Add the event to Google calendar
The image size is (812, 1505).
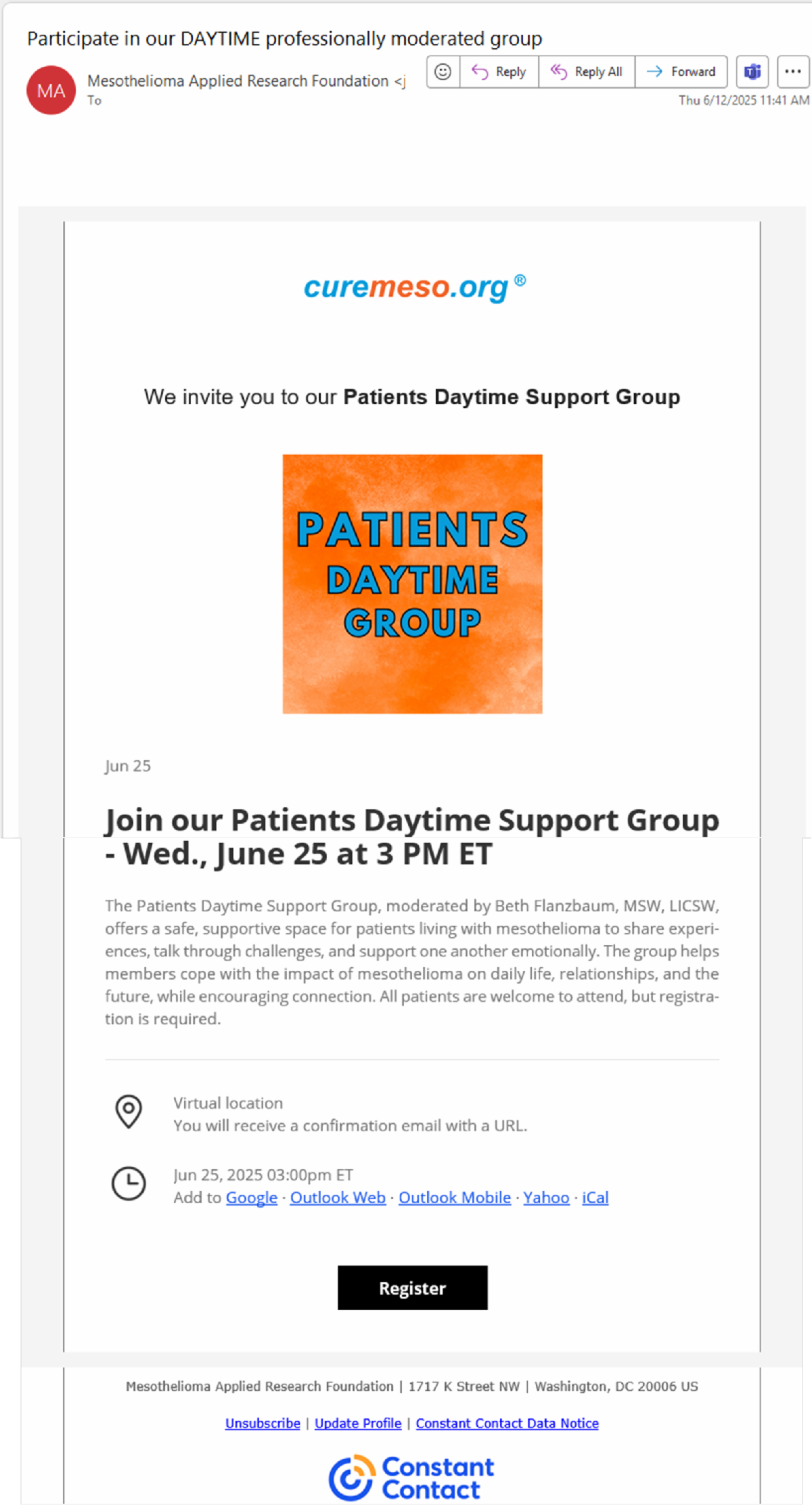251,1198
